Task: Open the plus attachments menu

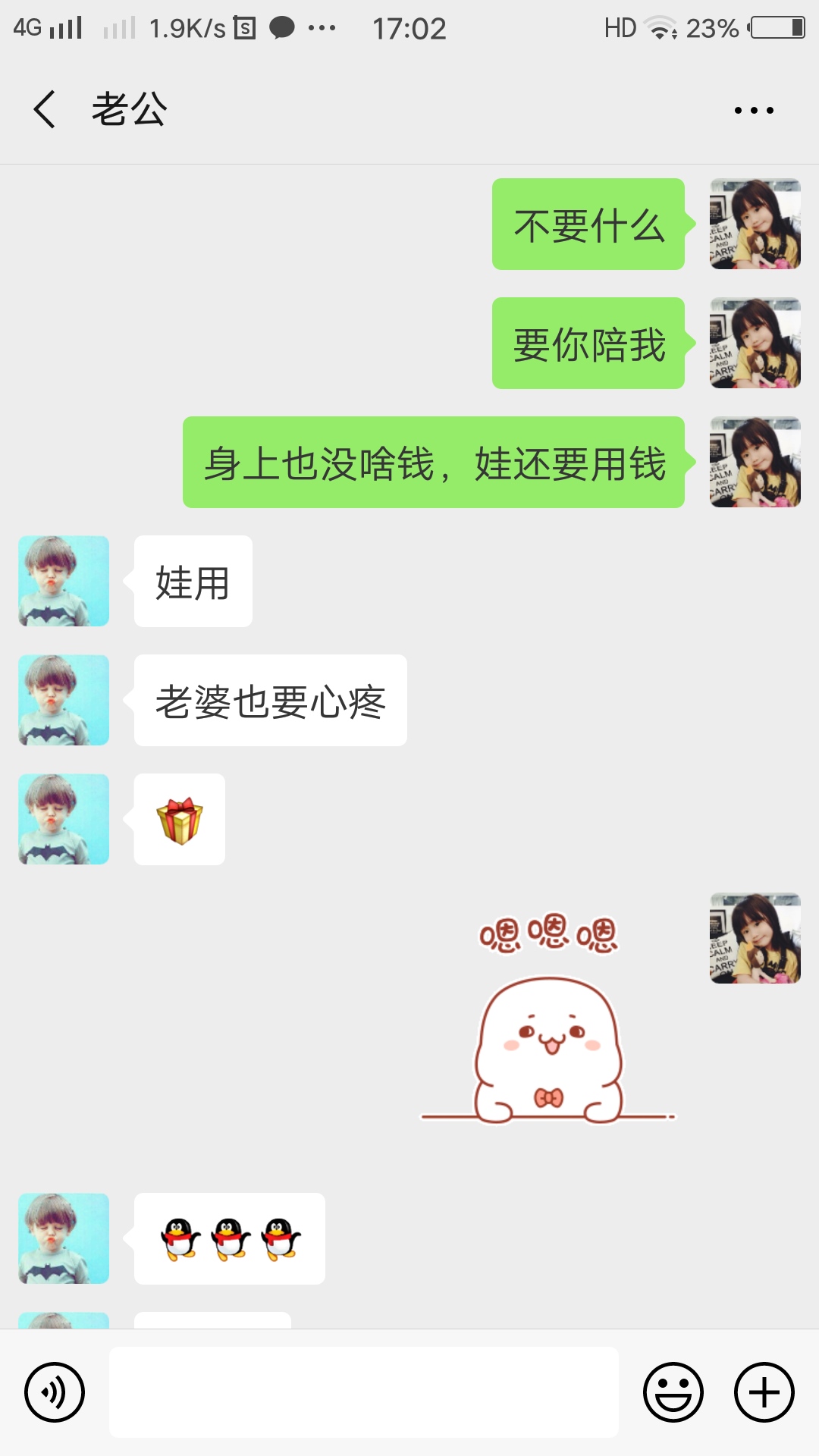Action: click(x=764, y=1392)
